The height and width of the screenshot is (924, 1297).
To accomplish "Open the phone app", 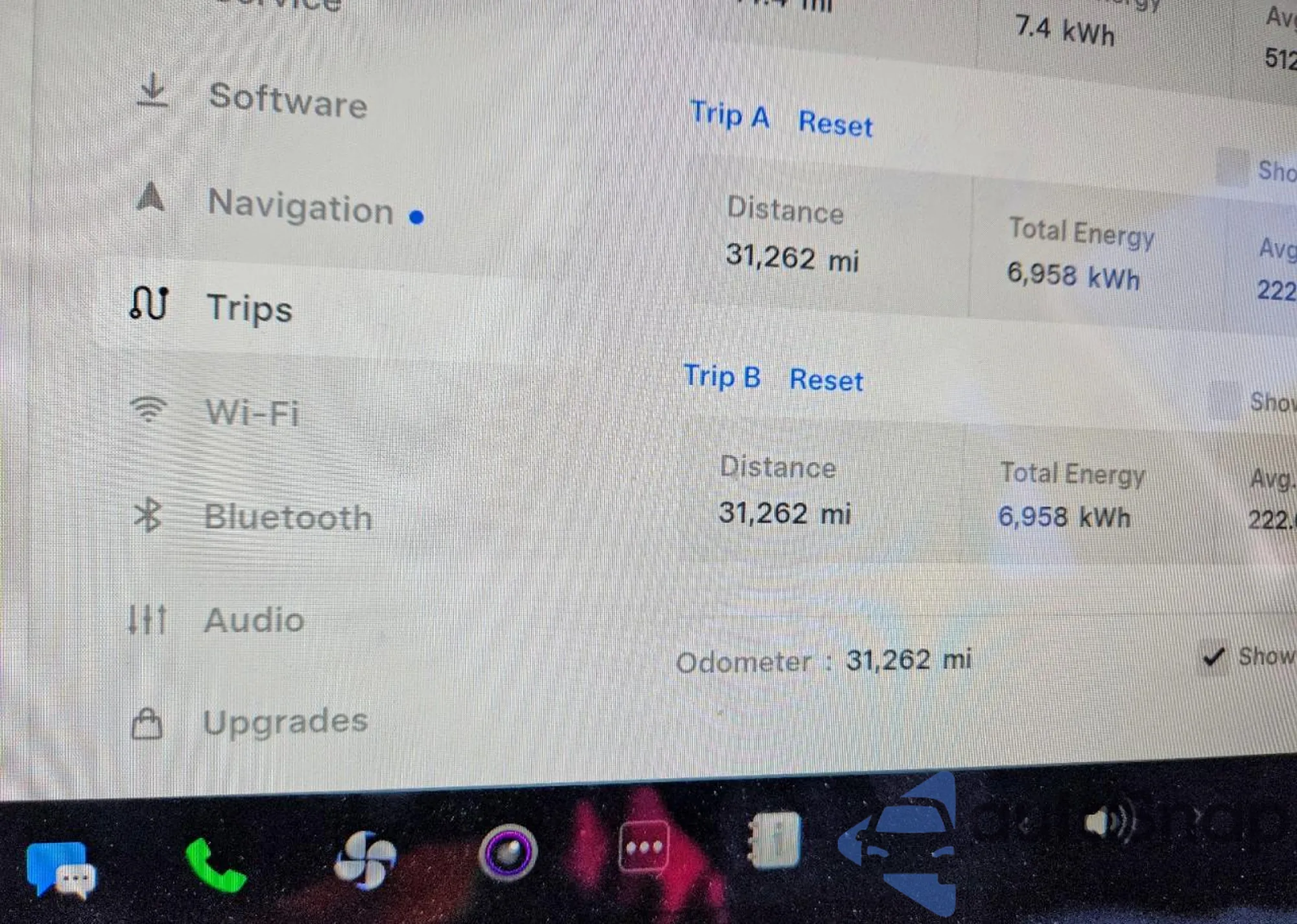I will pyautogui.click(x=215, y=866).
